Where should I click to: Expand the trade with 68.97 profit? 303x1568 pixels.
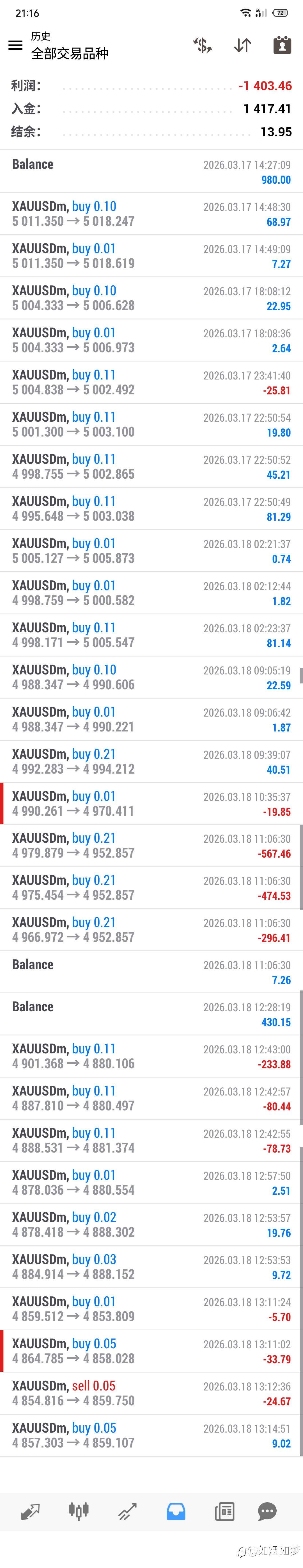pos(151,214)
